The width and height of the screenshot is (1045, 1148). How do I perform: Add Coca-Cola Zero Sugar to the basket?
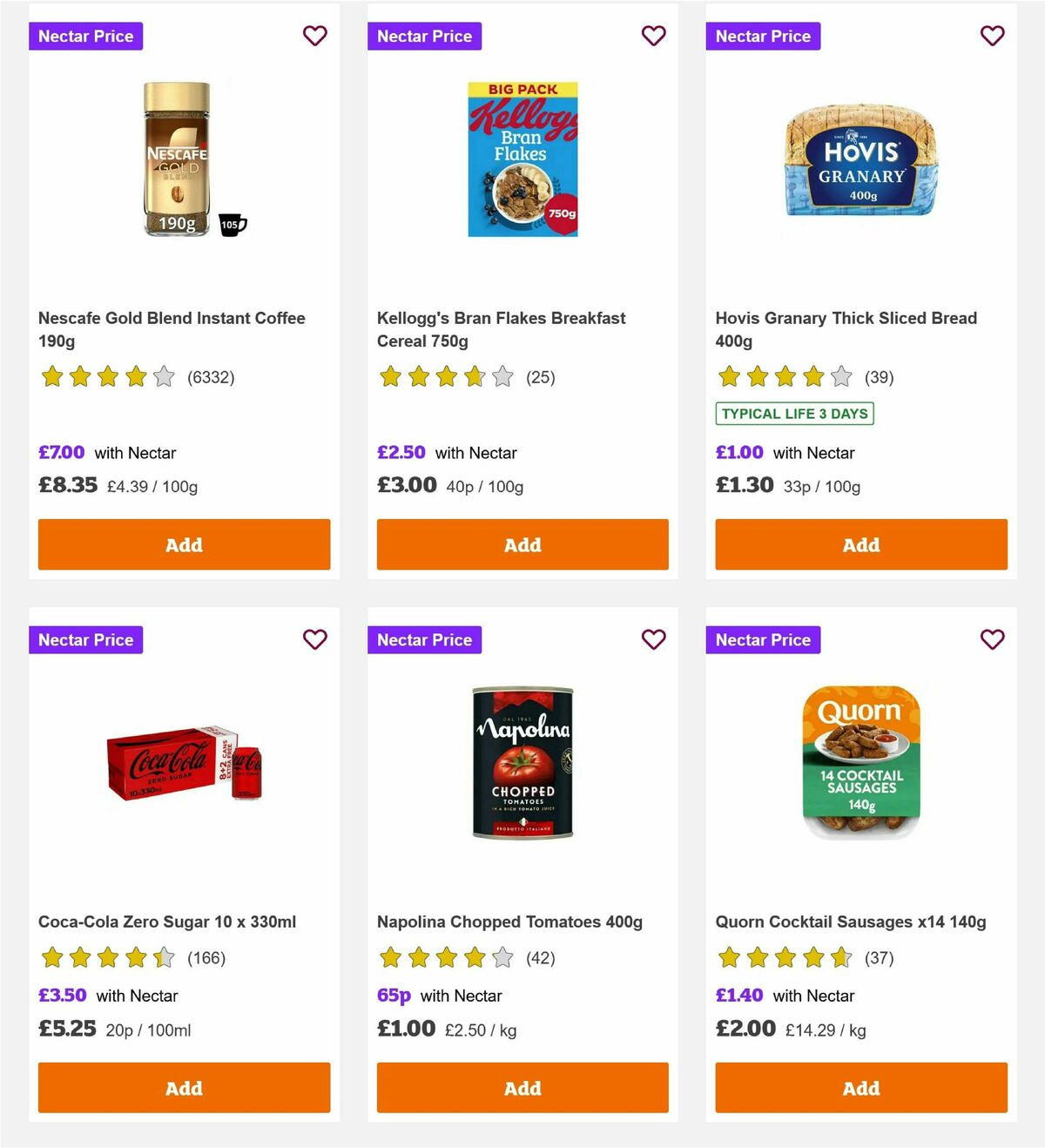pos(184,1088)
